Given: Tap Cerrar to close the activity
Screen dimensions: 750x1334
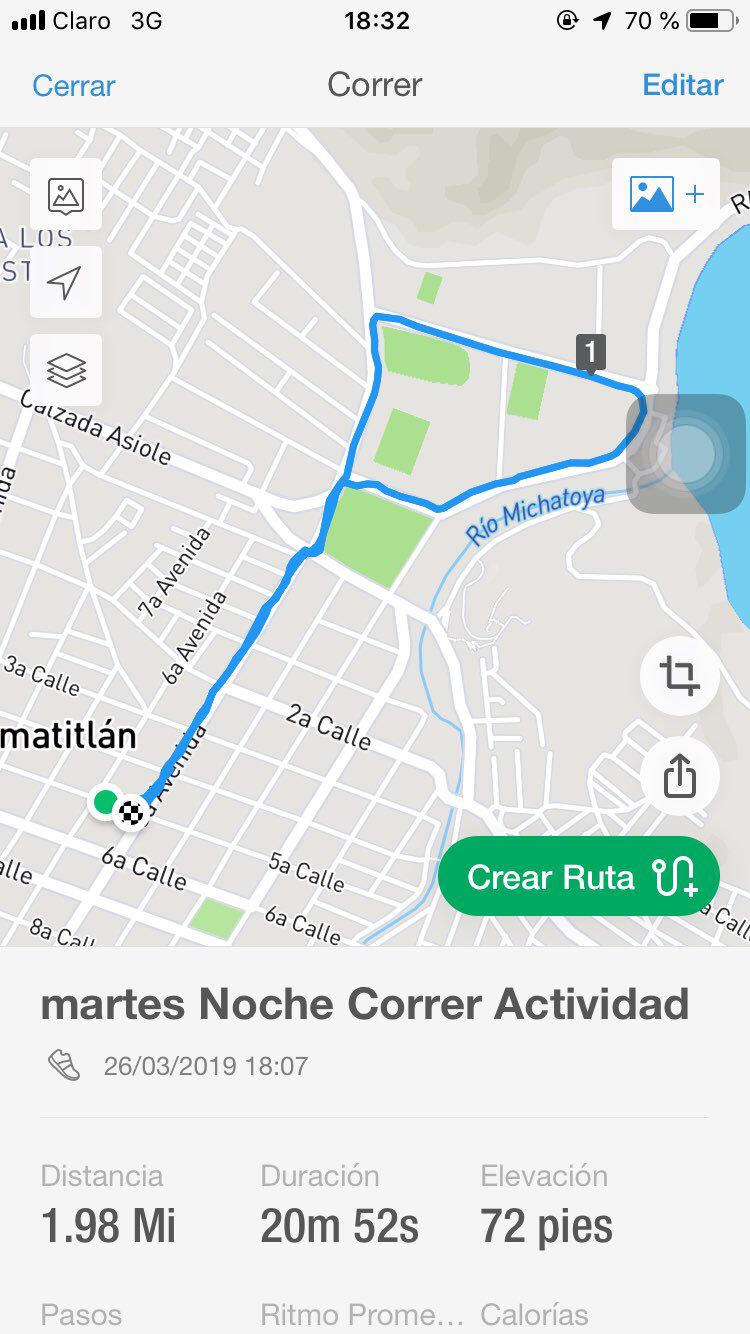Looking at the screenshot, I should point(73,85).
